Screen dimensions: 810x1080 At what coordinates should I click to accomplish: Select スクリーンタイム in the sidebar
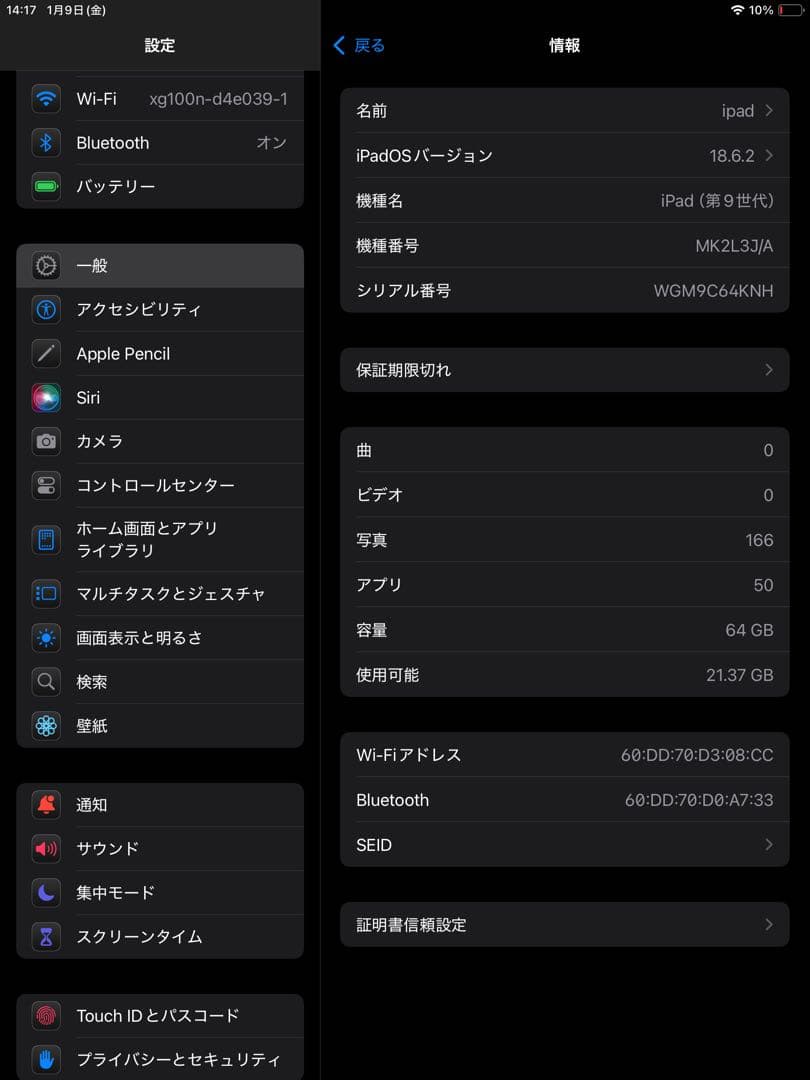160,937
